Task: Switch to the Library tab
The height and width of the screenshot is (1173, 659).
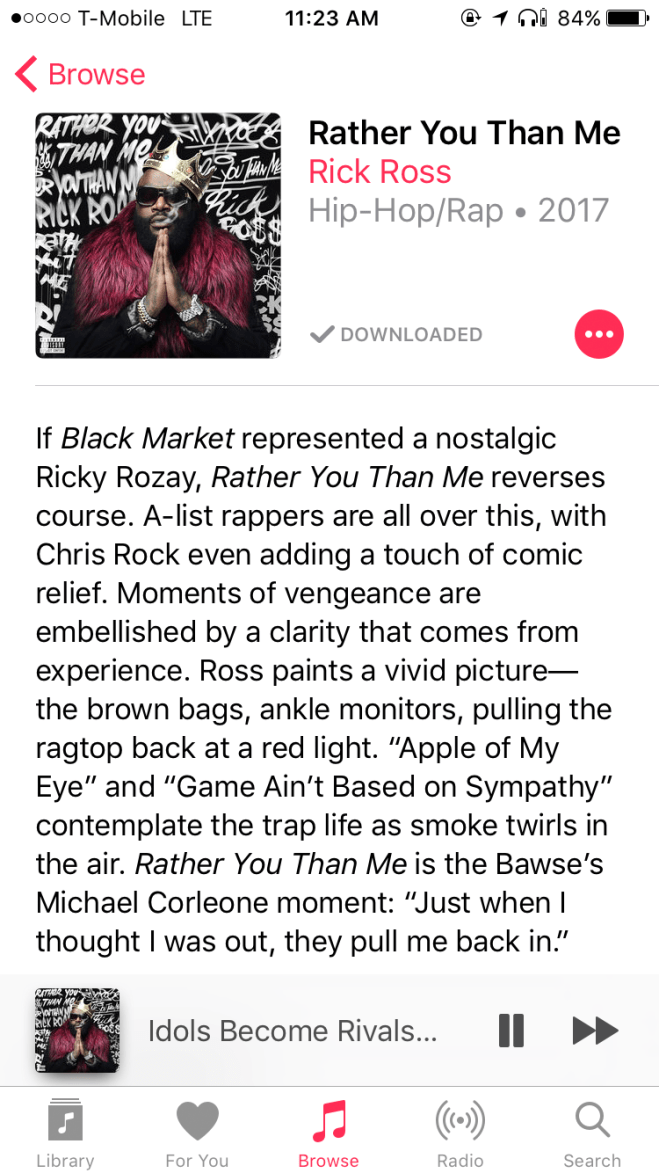Action: 65,1133
